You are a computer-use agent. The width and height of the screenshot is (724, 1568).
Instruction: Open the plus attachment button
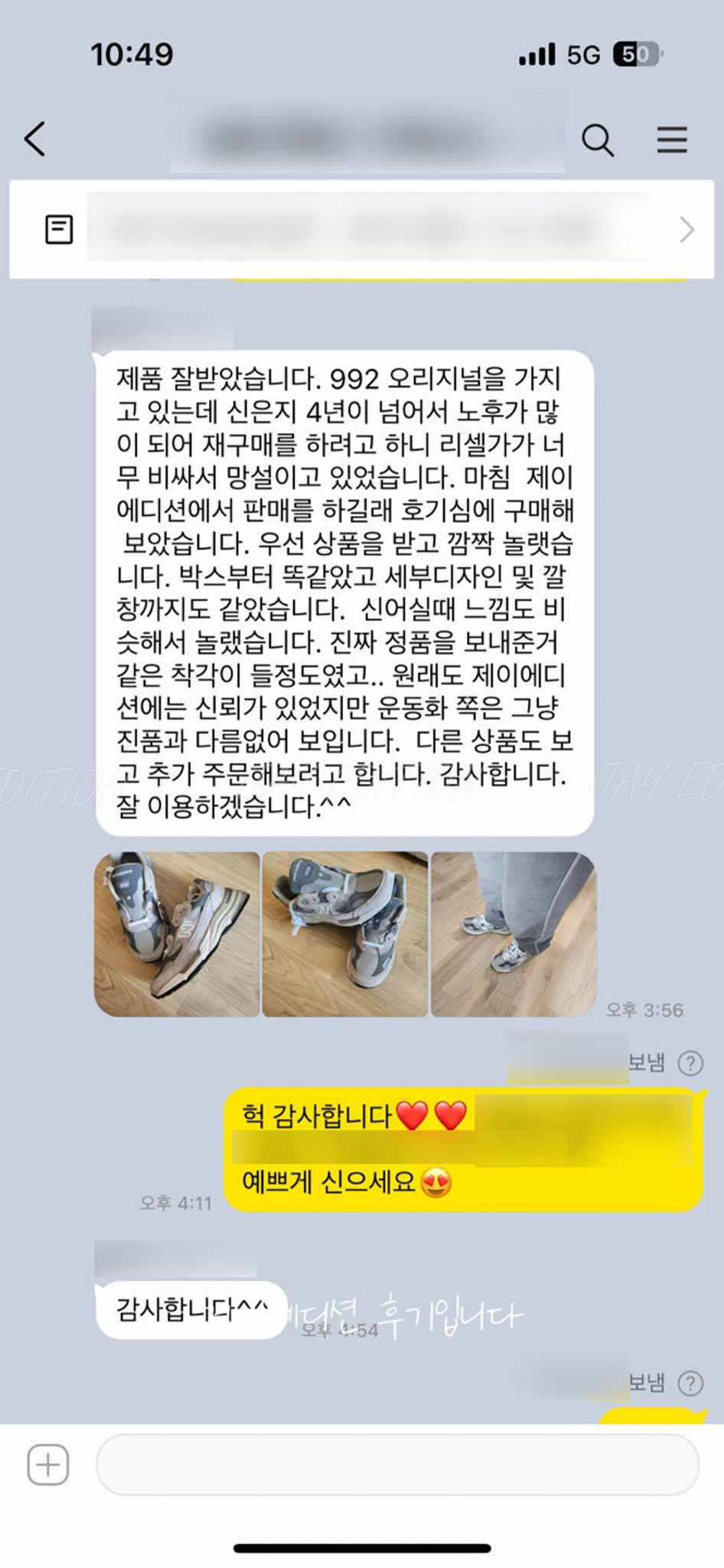[48, 1465]
